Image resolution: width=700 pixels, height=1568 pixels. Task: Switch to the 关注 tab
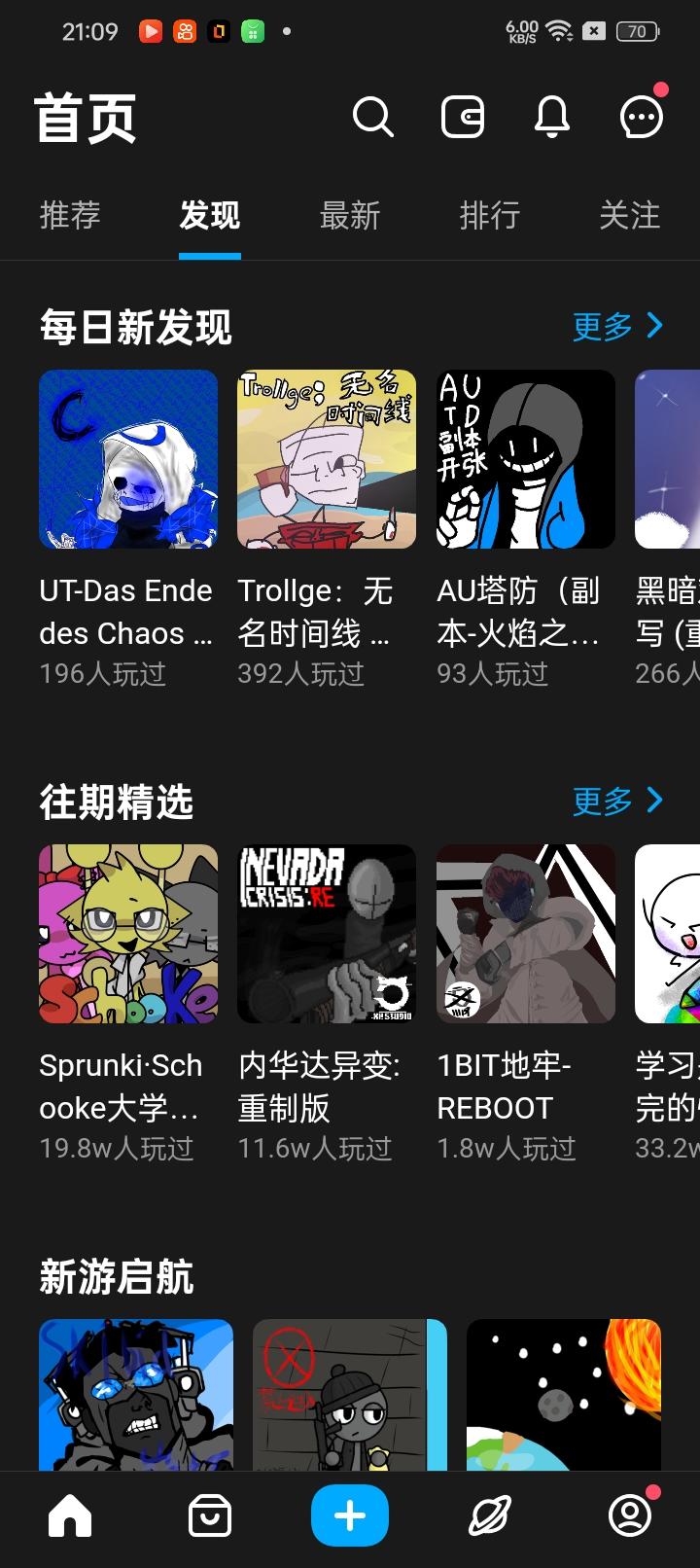[x=630, y=215]
